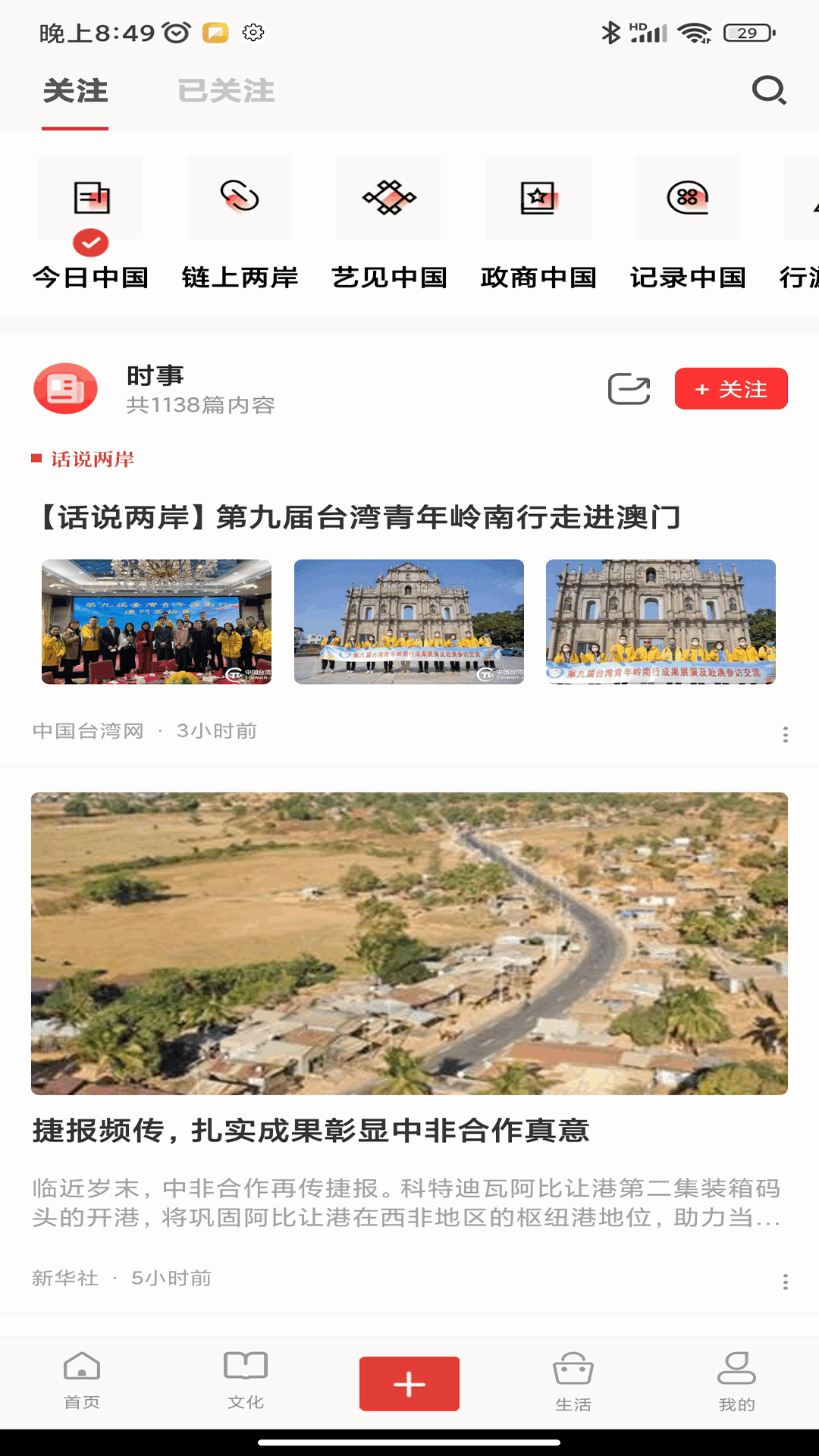
Task: Select the 链上两岸 channel icon
Action: click(x=240, y=196)
